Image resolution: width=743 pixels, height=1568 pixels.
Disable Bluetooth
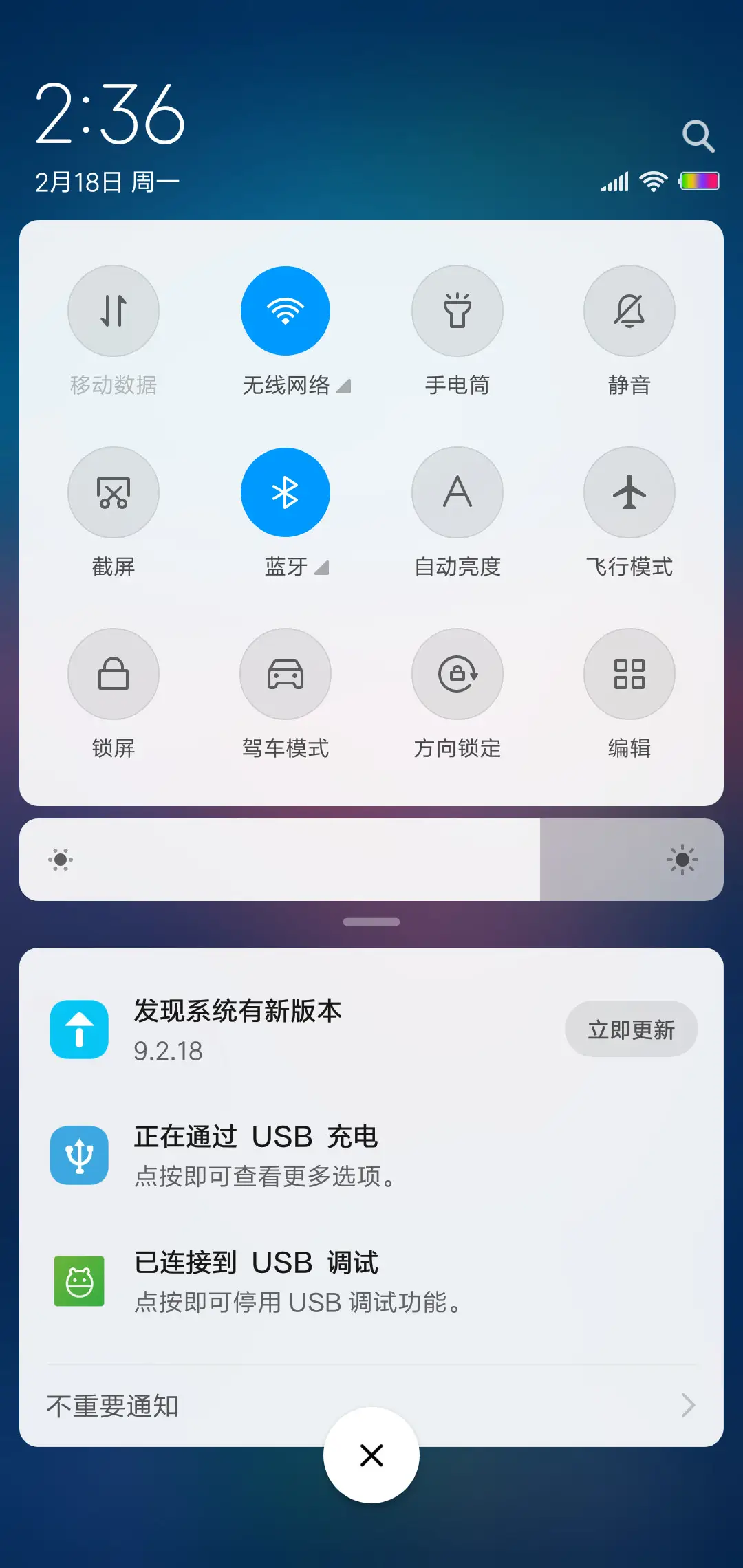click(x=286, y=492)
